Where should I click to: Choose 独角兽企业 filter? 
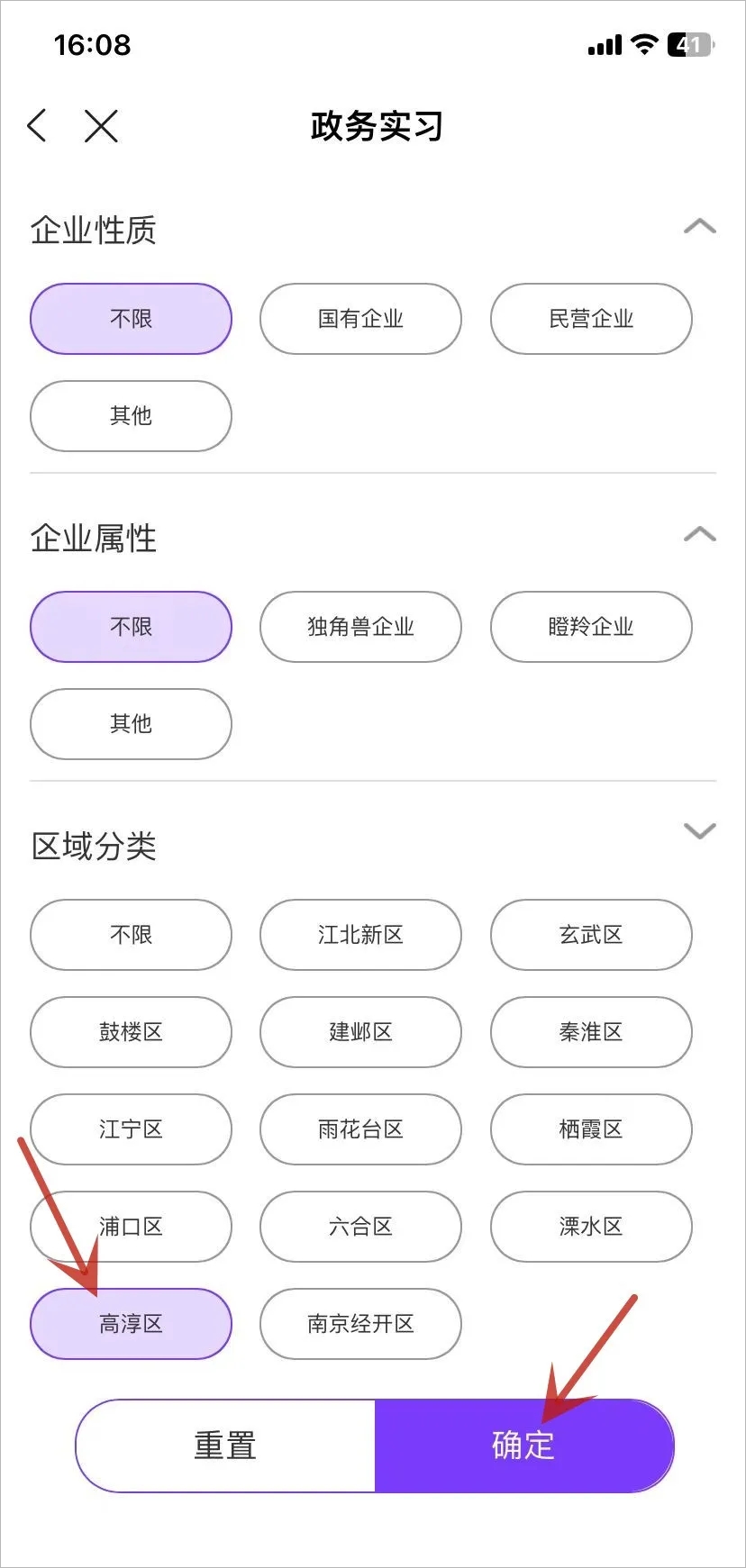point(360,627)
